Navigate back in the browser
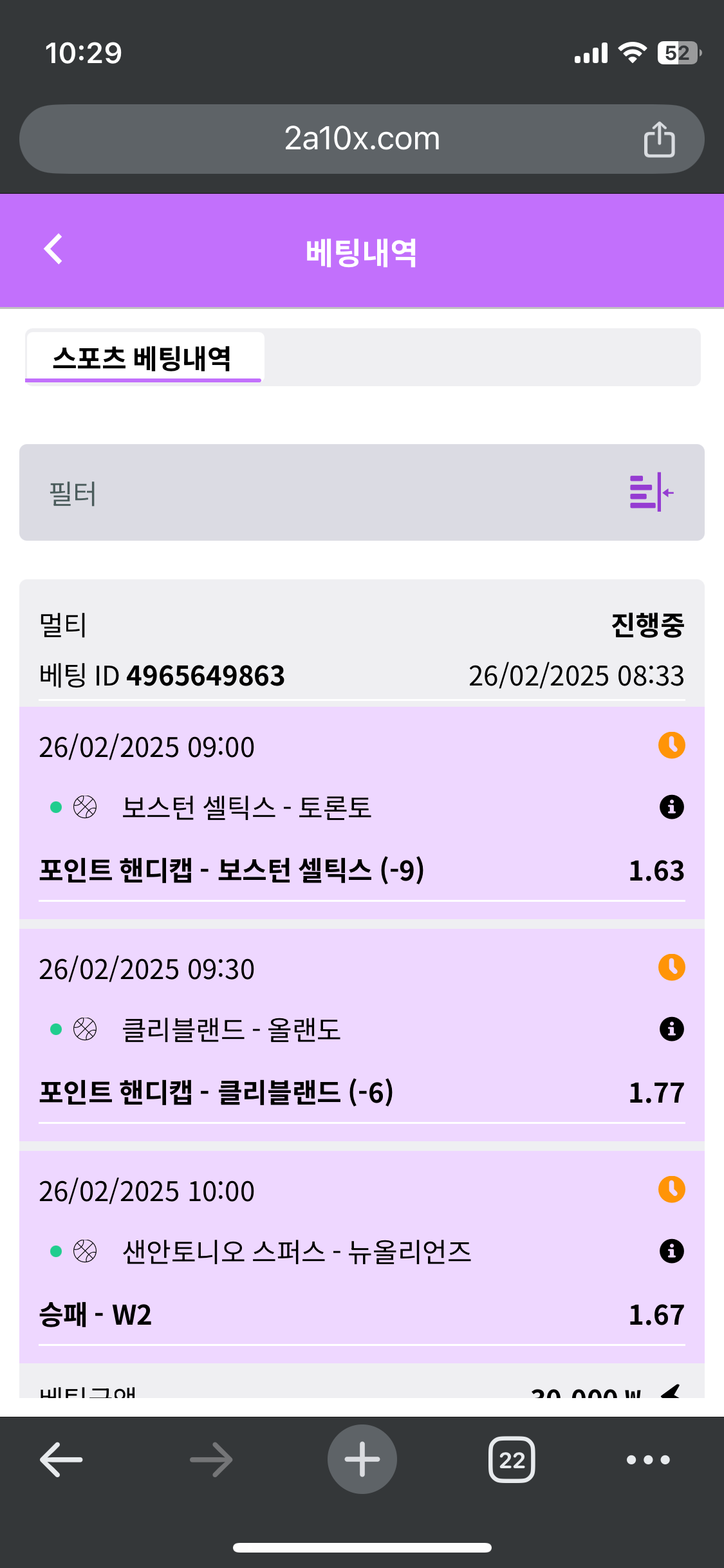Viewport: 724px width, 1568px height. [x=61, y=1459]
